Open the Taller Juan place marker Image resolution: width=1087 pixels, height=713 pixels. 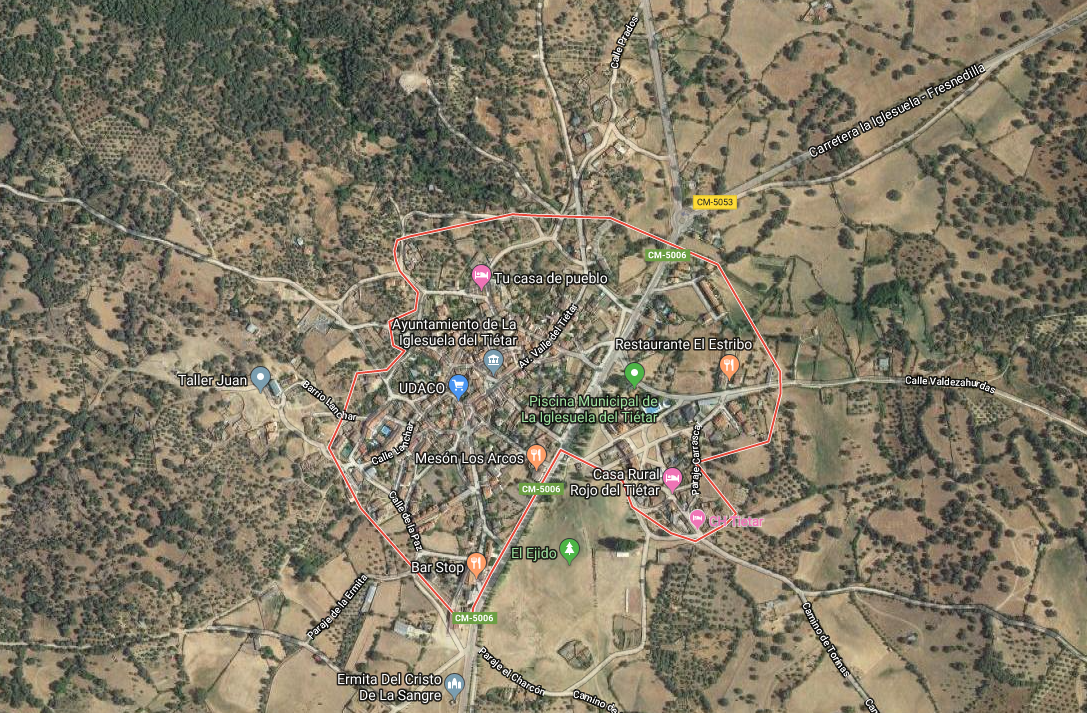260,378
